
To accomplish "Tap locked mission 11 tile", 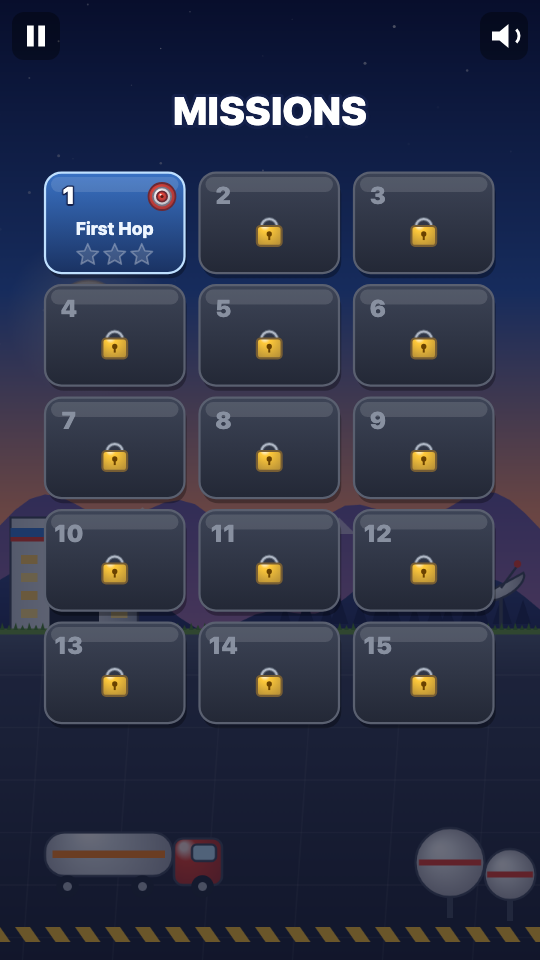I will pyautogui.click(x=269, y=560).
